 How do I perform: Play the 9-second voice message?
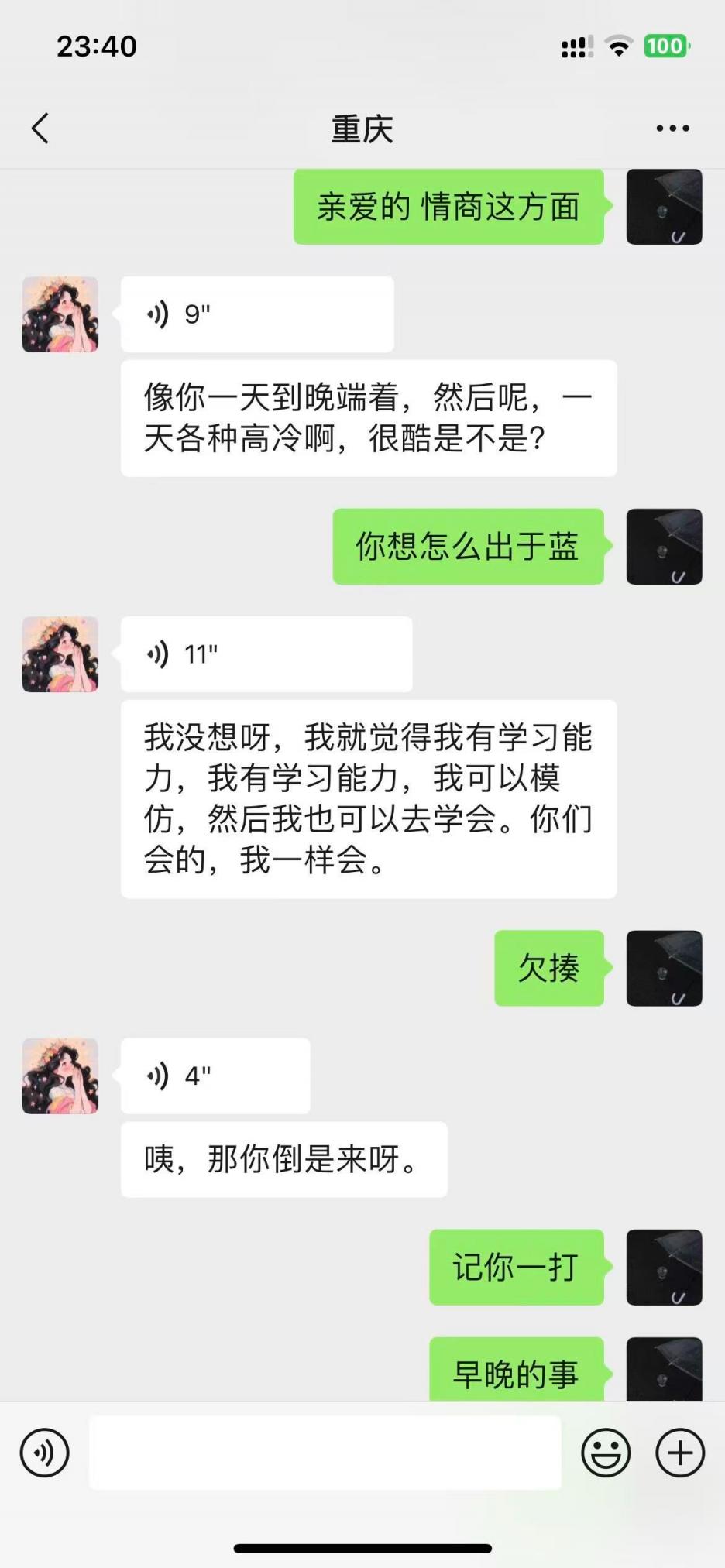(x=256, y=314)
